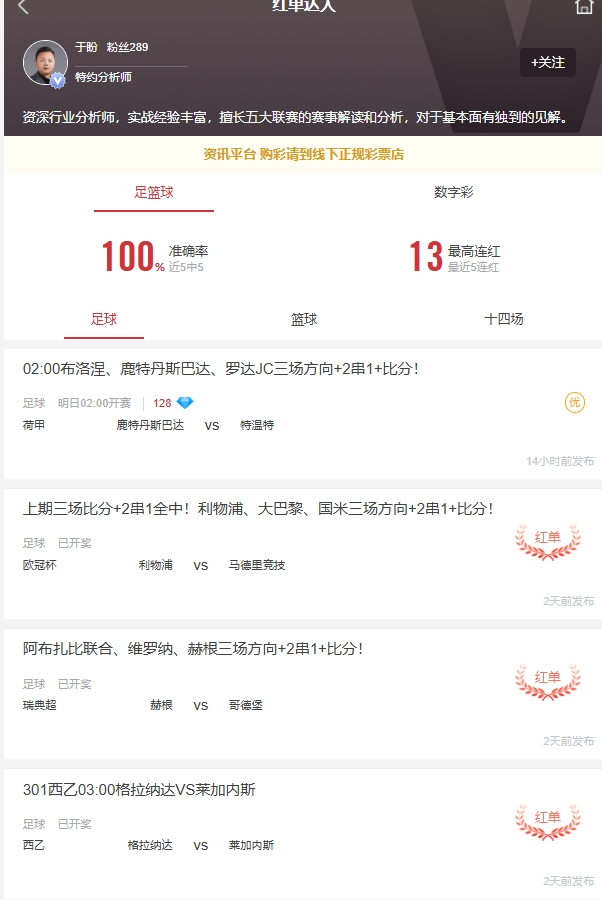Select the 足球 sub-tab
The image size is (602, 900).
tap(104, 319)
